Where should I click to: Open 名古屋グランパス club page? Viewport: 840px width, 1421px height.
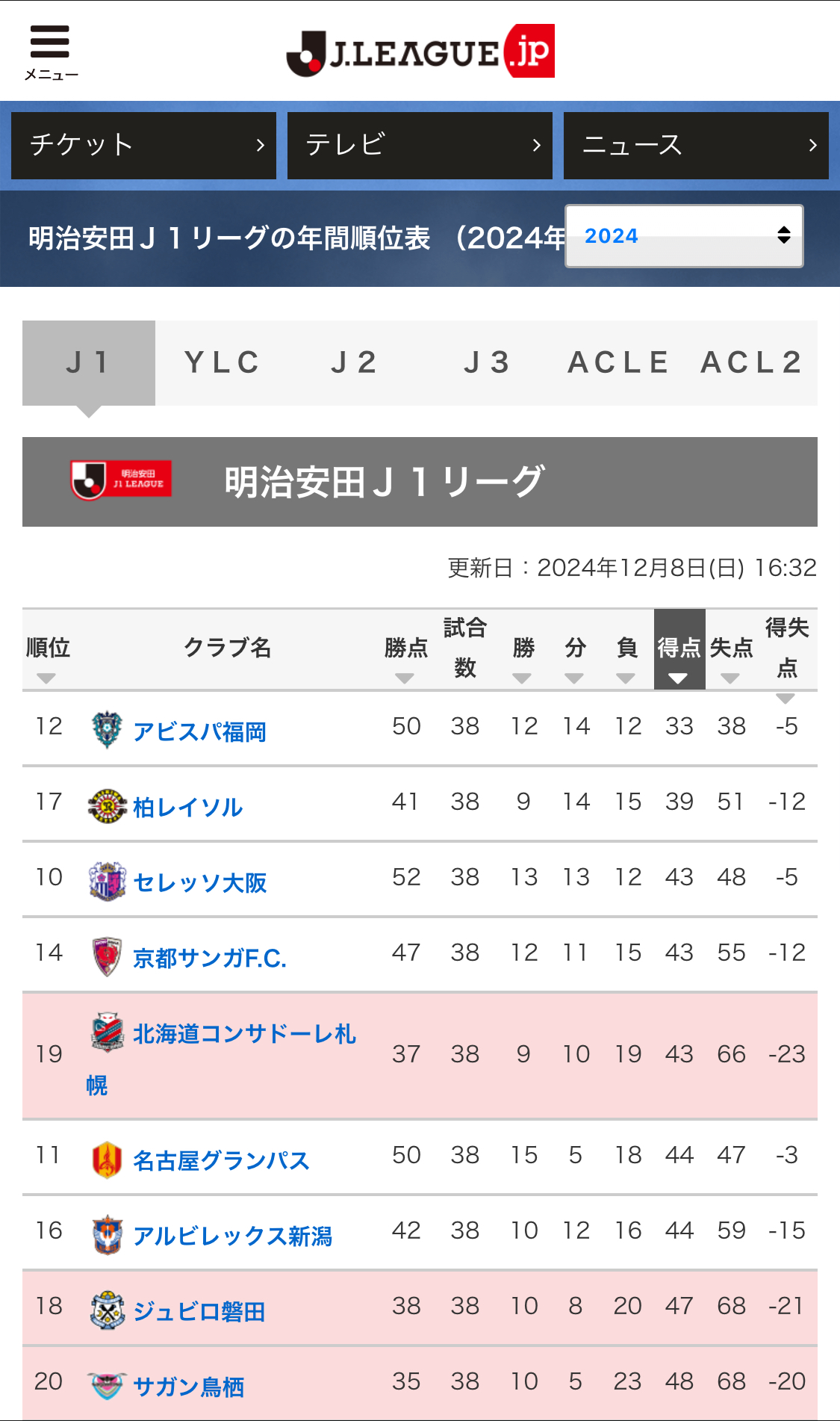tap(221, 1160)
